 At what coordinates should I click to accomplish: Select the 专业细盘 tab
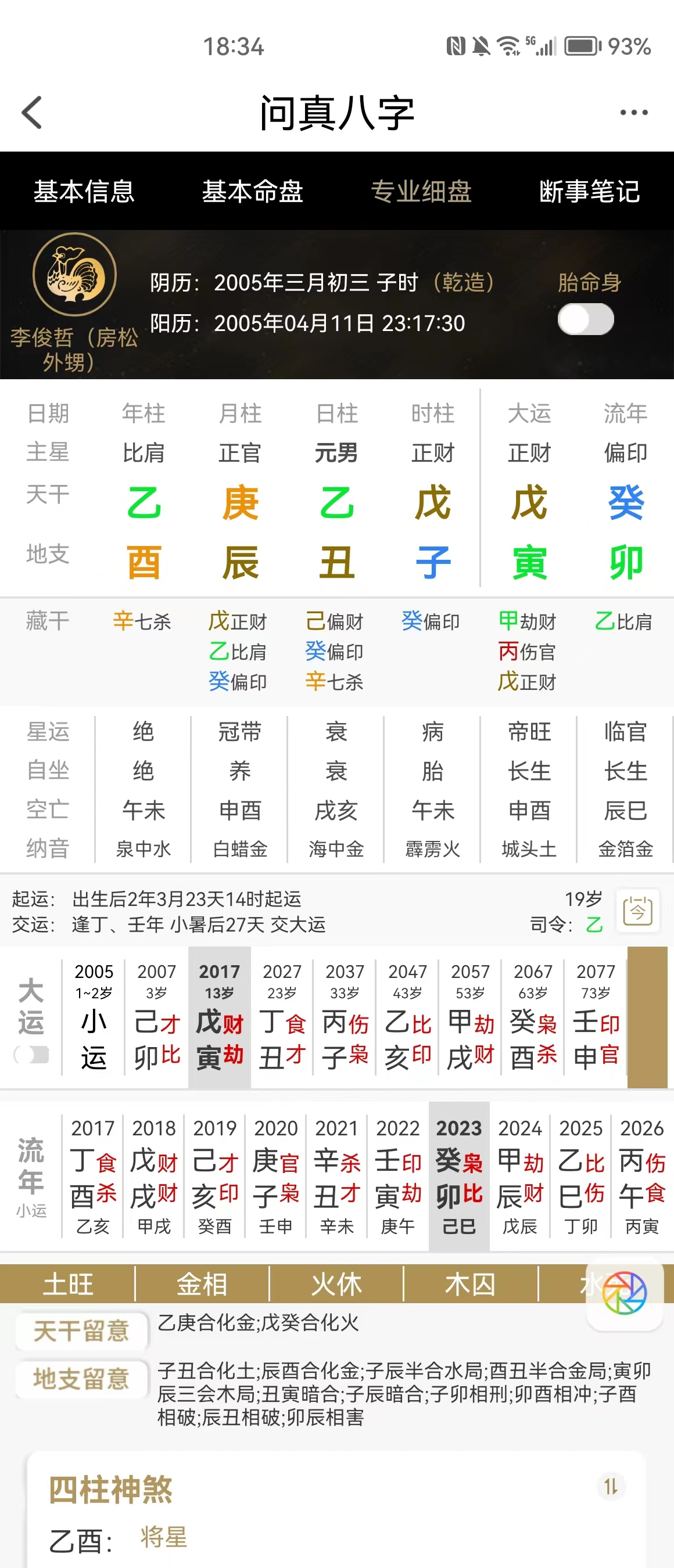click(421, 191)
